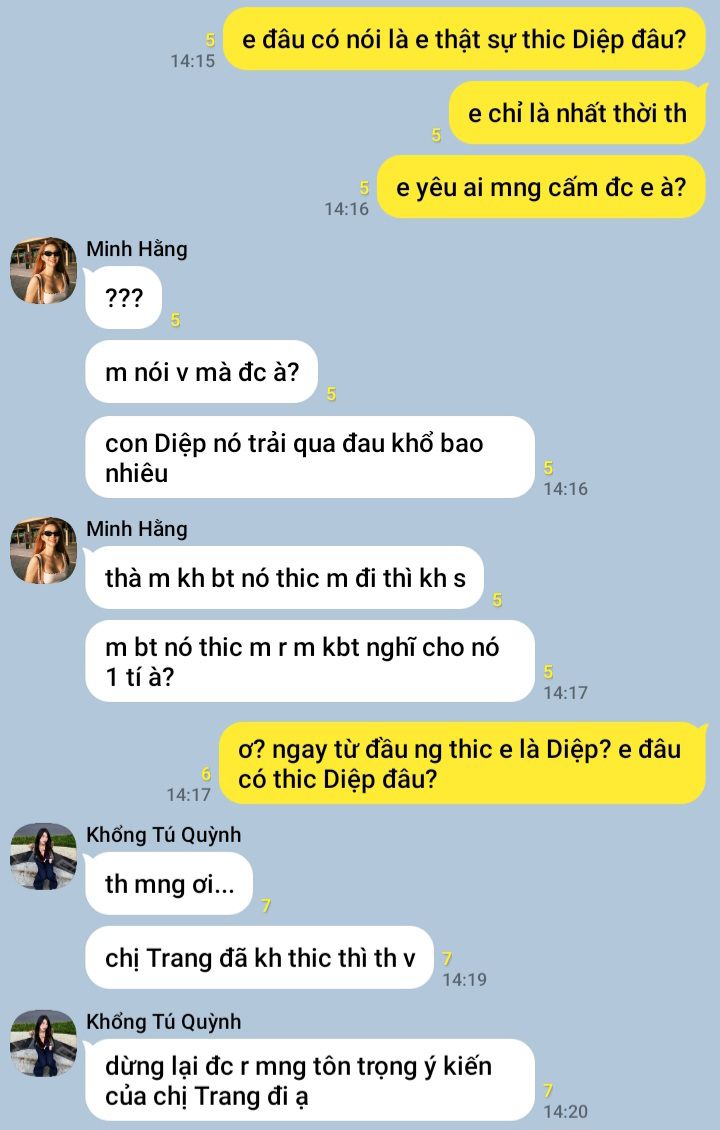Image resolution: width=720 pixels, height=1130 pixels.
Task: Open Khổng Tú Quỳnh's avatar beside 'dừng lại' message
Action: coord(43,1044)
